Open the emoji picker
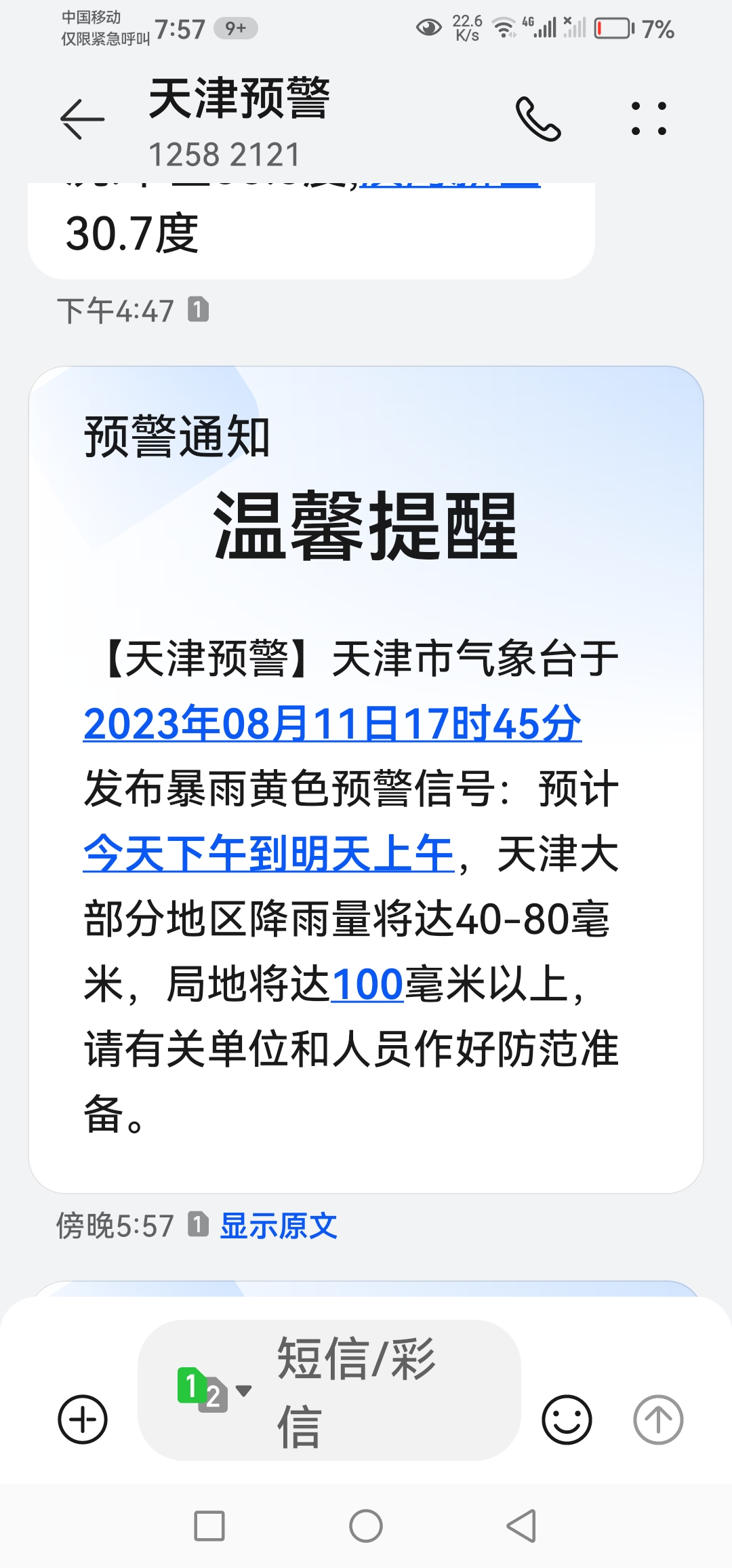 567,1419
